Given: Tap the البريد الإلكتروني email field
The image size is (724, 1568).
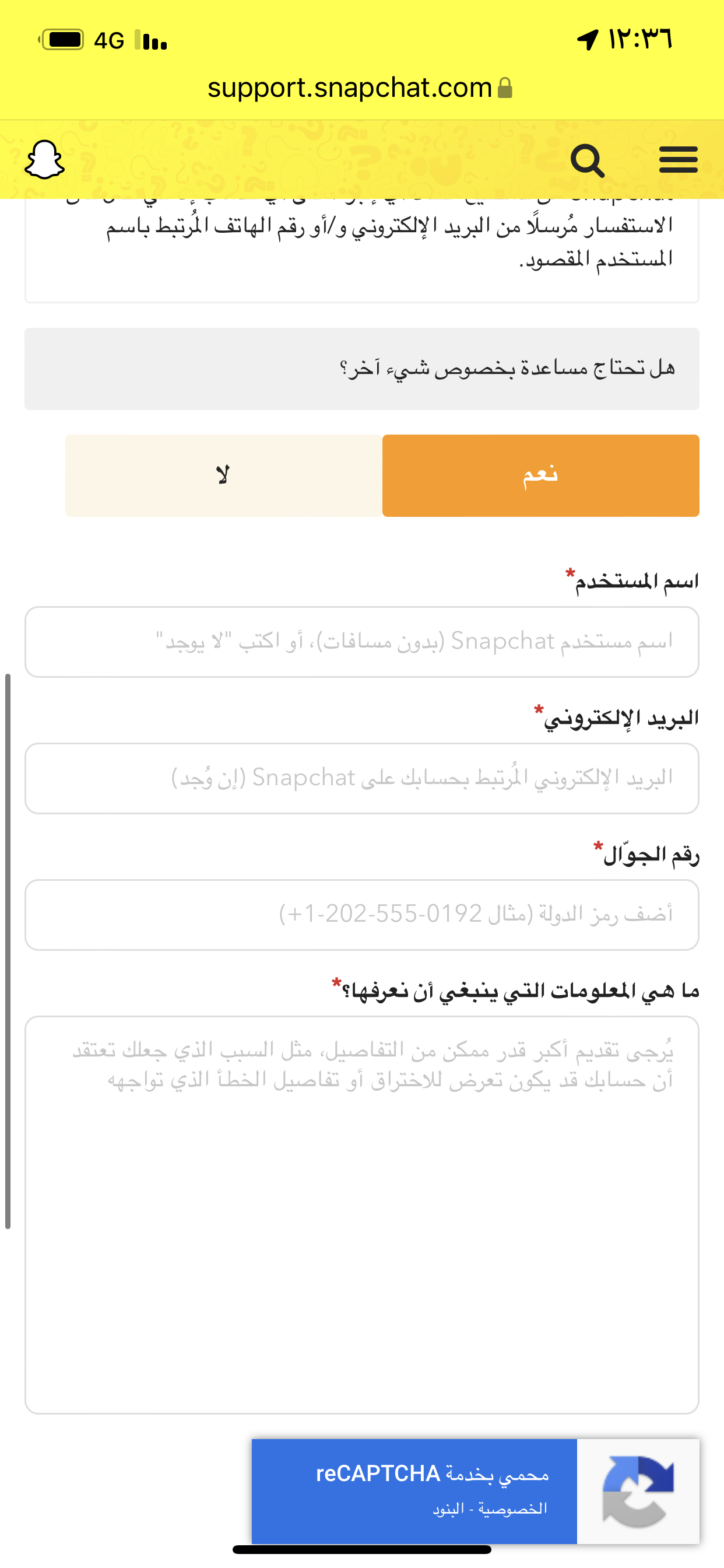Looking at the screenshot, I should tap(362, 778).
